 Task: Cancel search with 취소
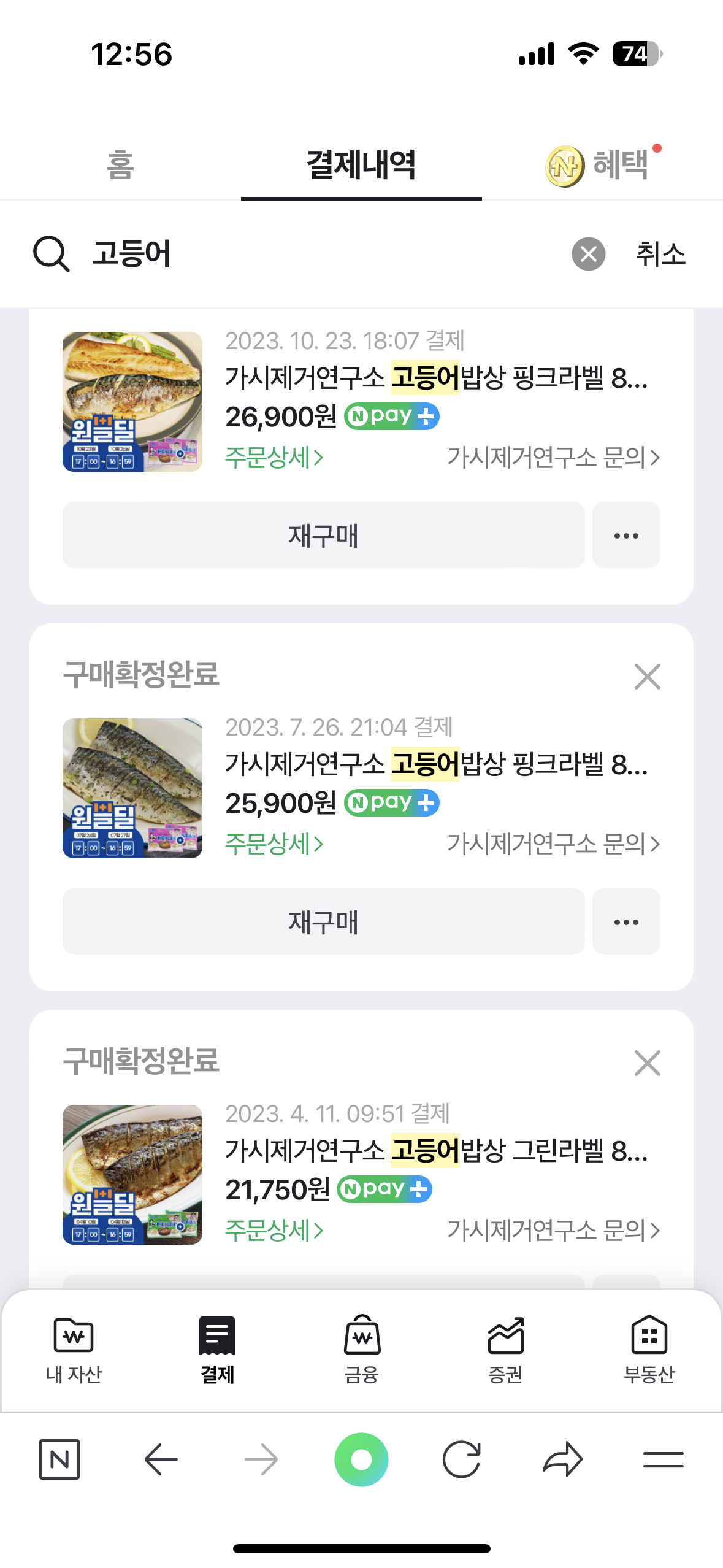click(x=660, y=254)
